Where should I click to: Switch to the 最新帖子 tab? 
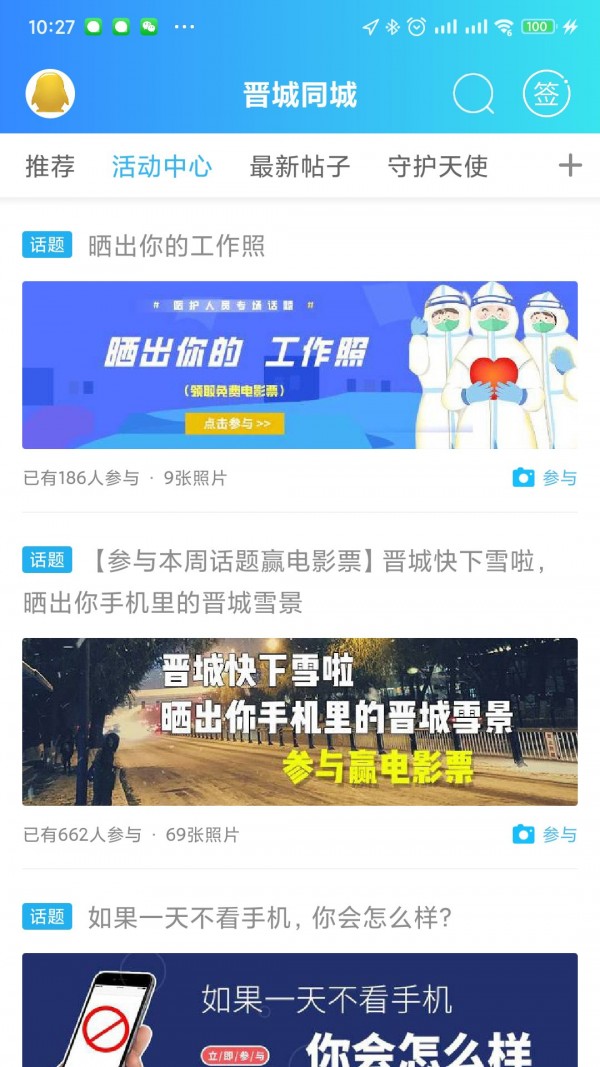300,166
